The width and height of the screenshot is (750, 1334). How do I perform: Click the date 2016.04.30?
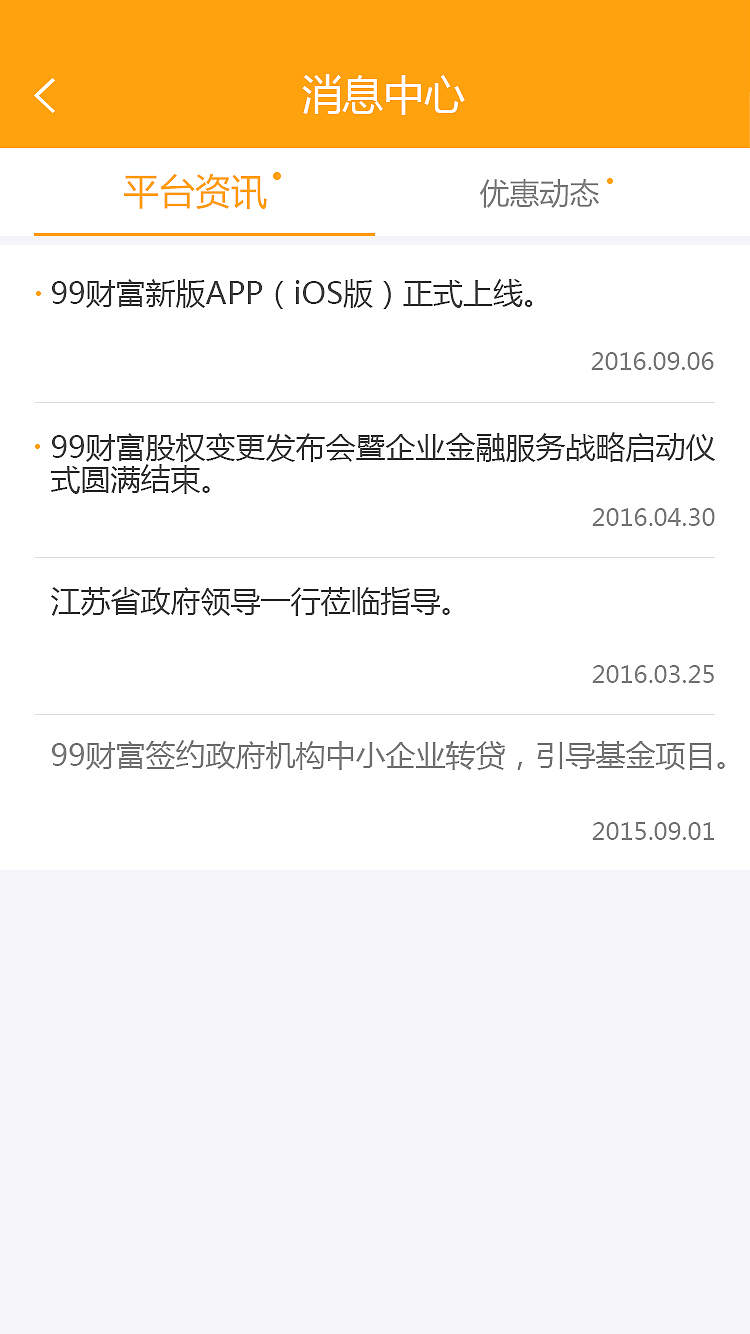(652, 518)
